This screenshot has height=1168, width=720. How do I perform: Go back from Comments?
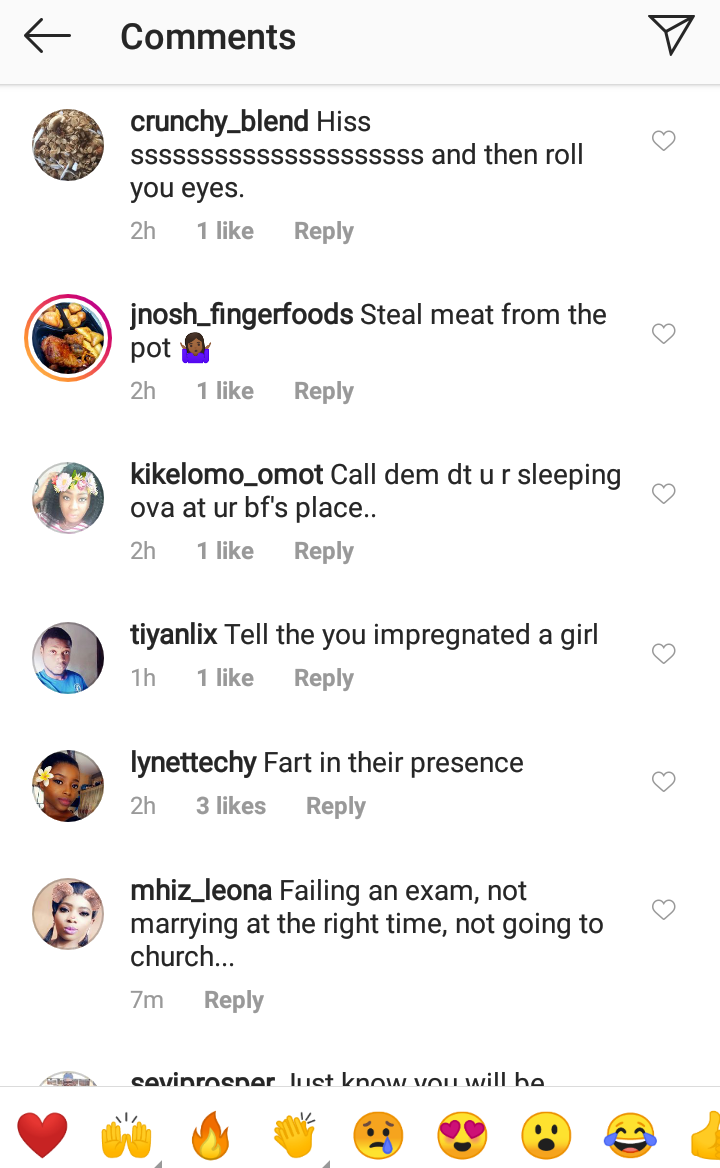(x=47, y=37)
